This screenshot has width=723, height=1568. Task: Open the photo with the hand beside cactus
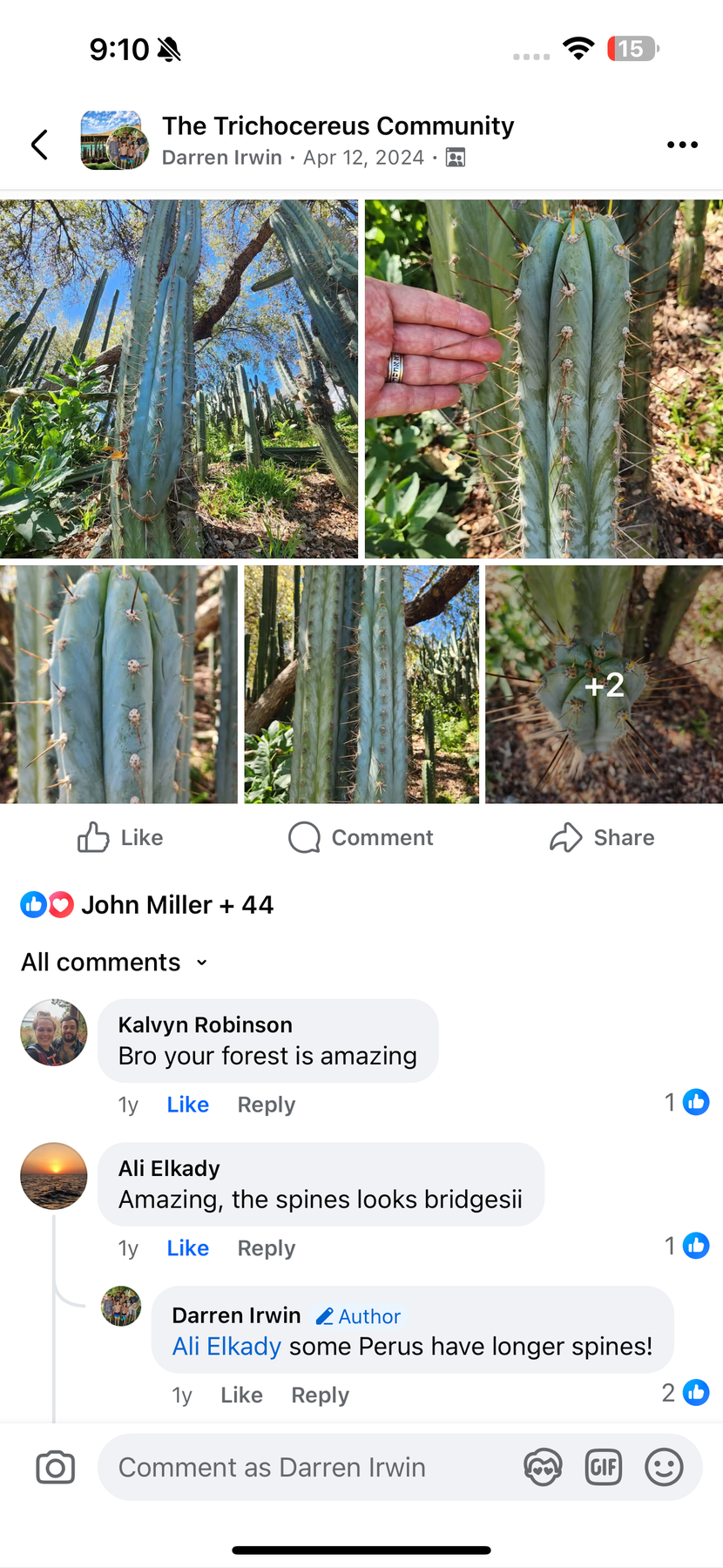tap(543, 379)
